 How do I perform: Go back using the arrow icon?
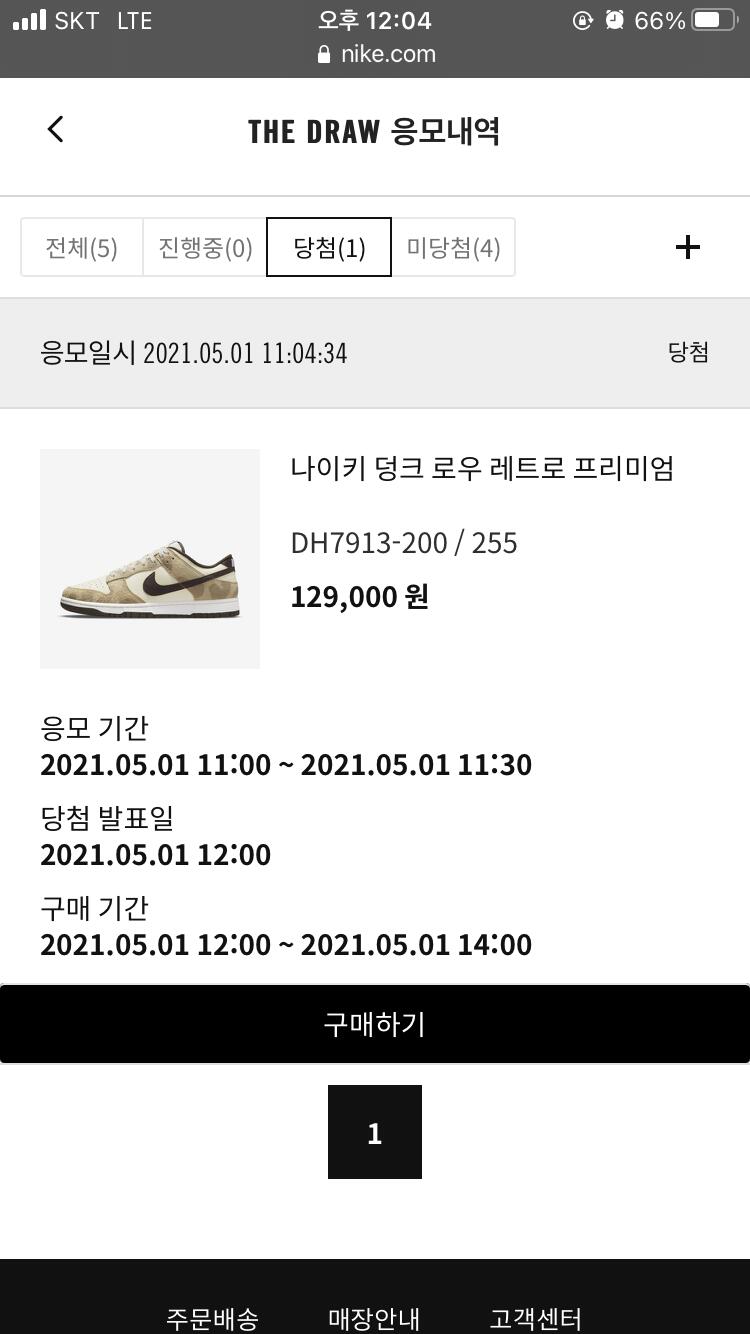(x=56, y=129)
